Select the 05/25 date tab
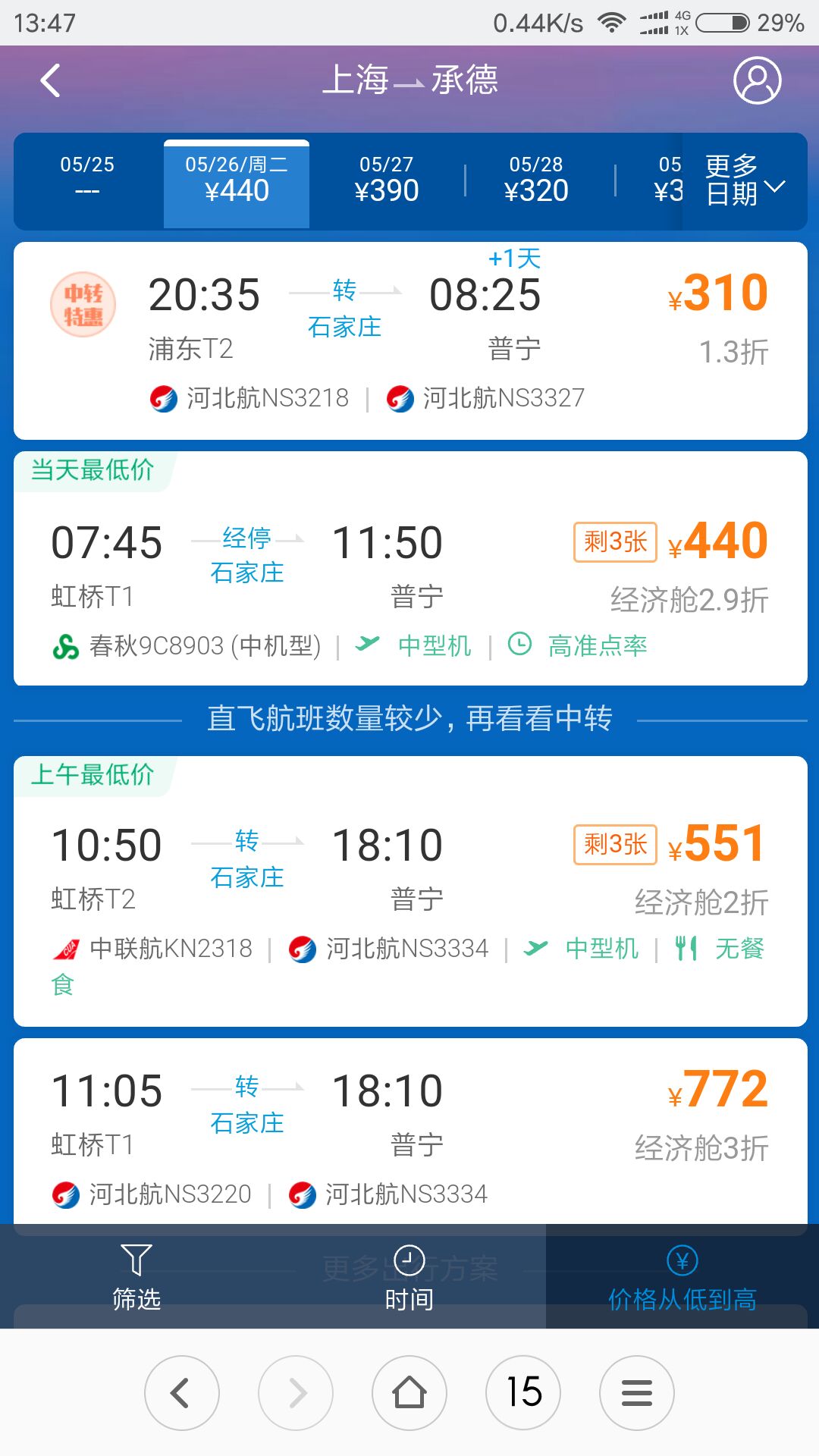The width and height of the screenshot is (819, 1456). [87, 180]
